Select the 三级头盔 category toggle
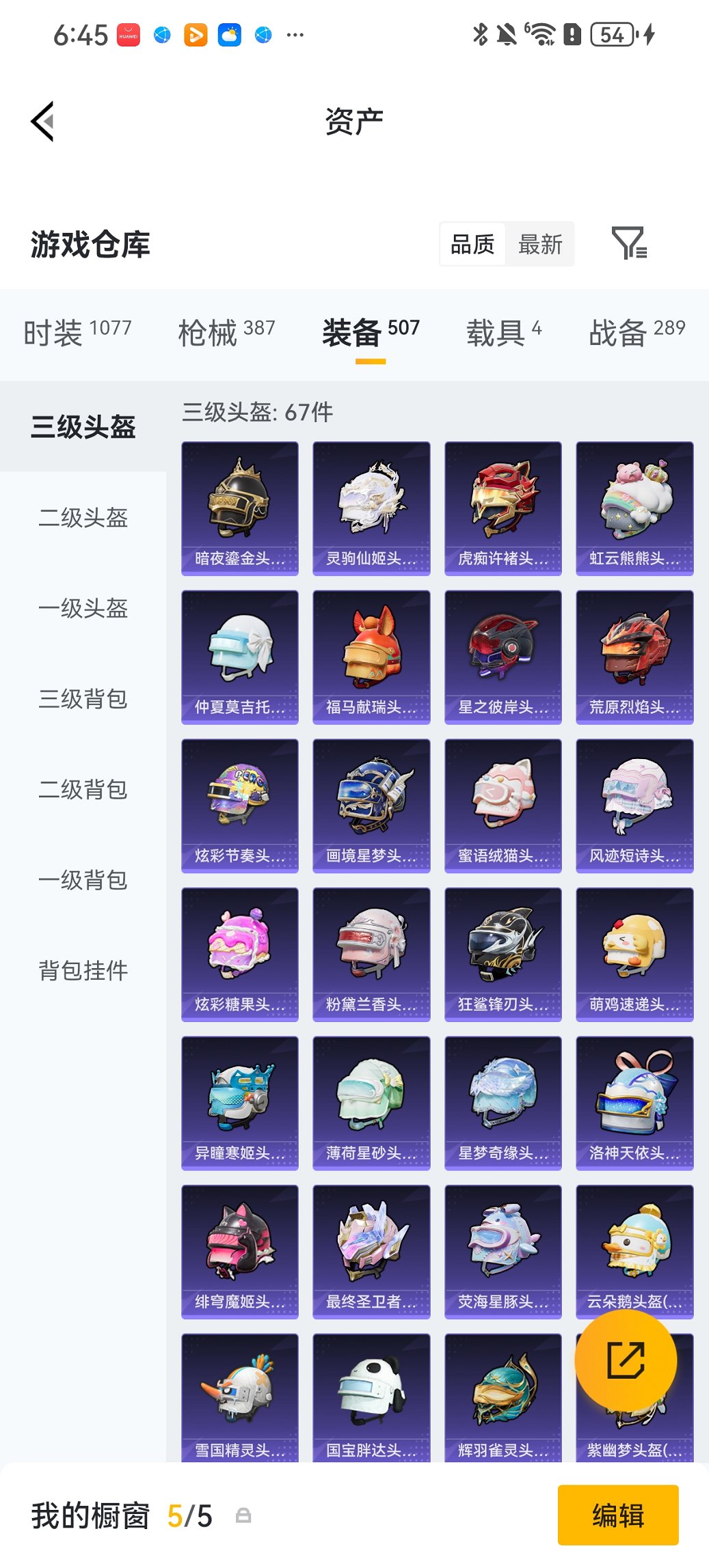This screenshot has height=1568, width=709. pos(82,426)
